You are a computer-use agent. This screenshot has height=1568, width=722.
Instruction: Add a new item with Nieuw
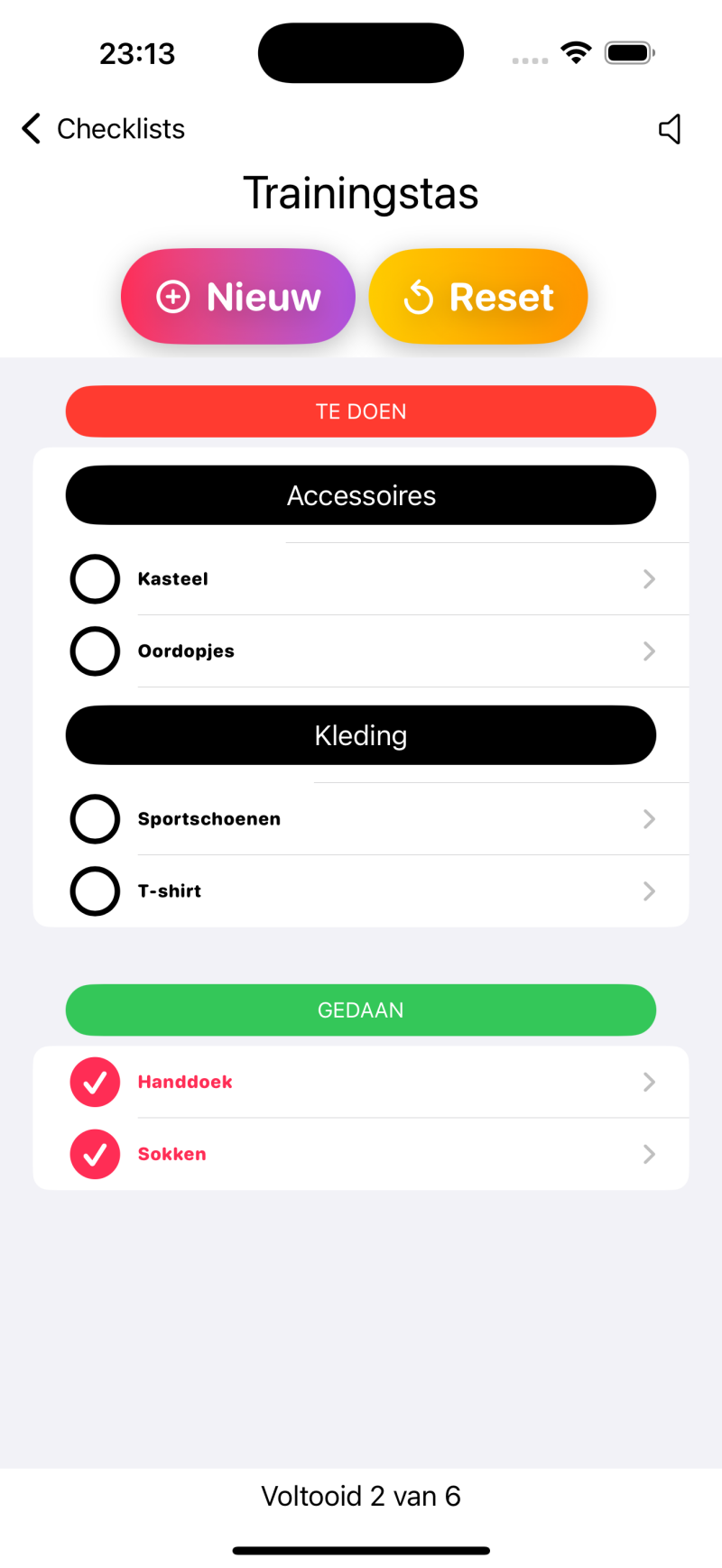tap(238, 297)
